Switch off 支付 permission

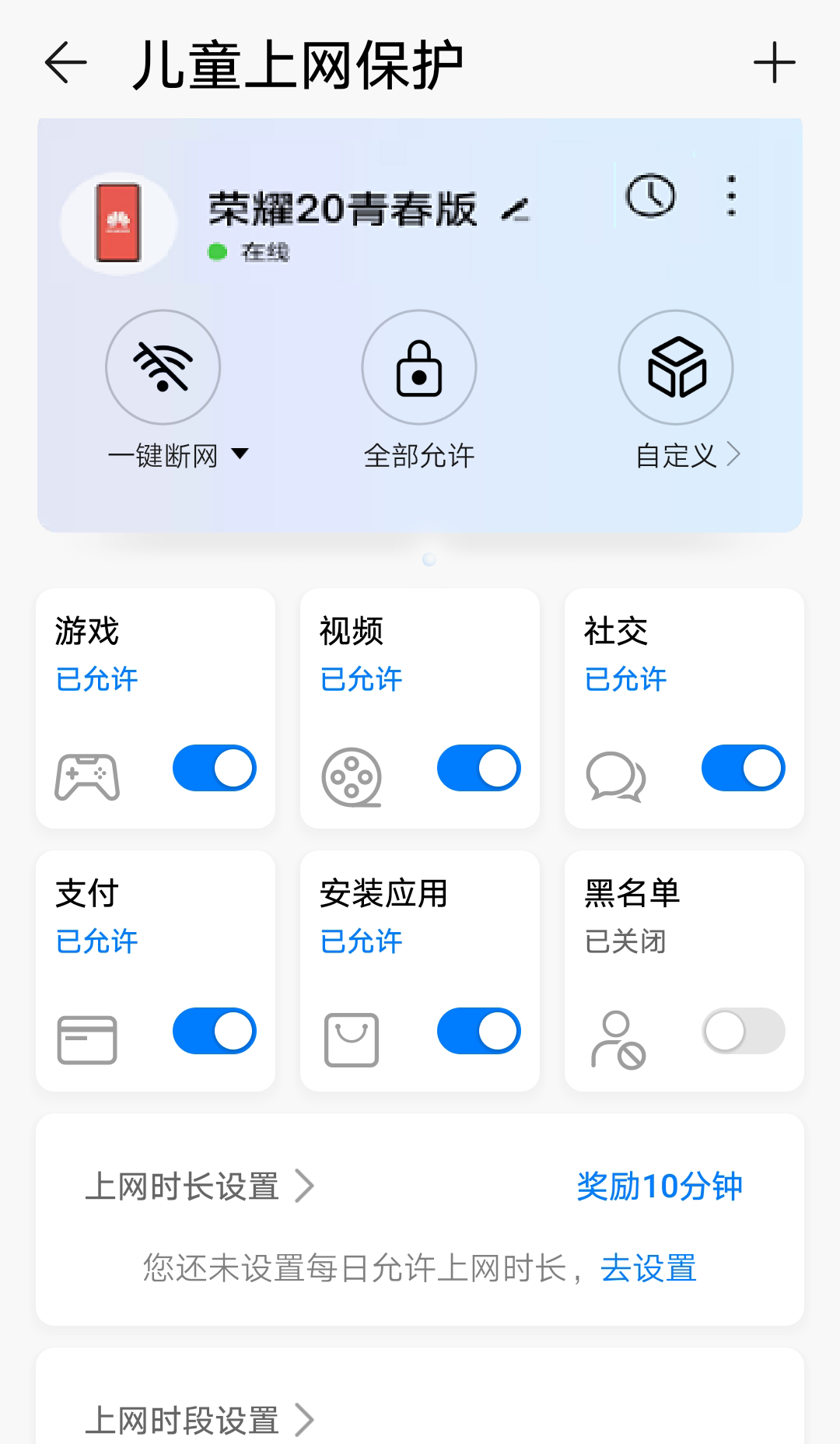(x=215, y=1032)
